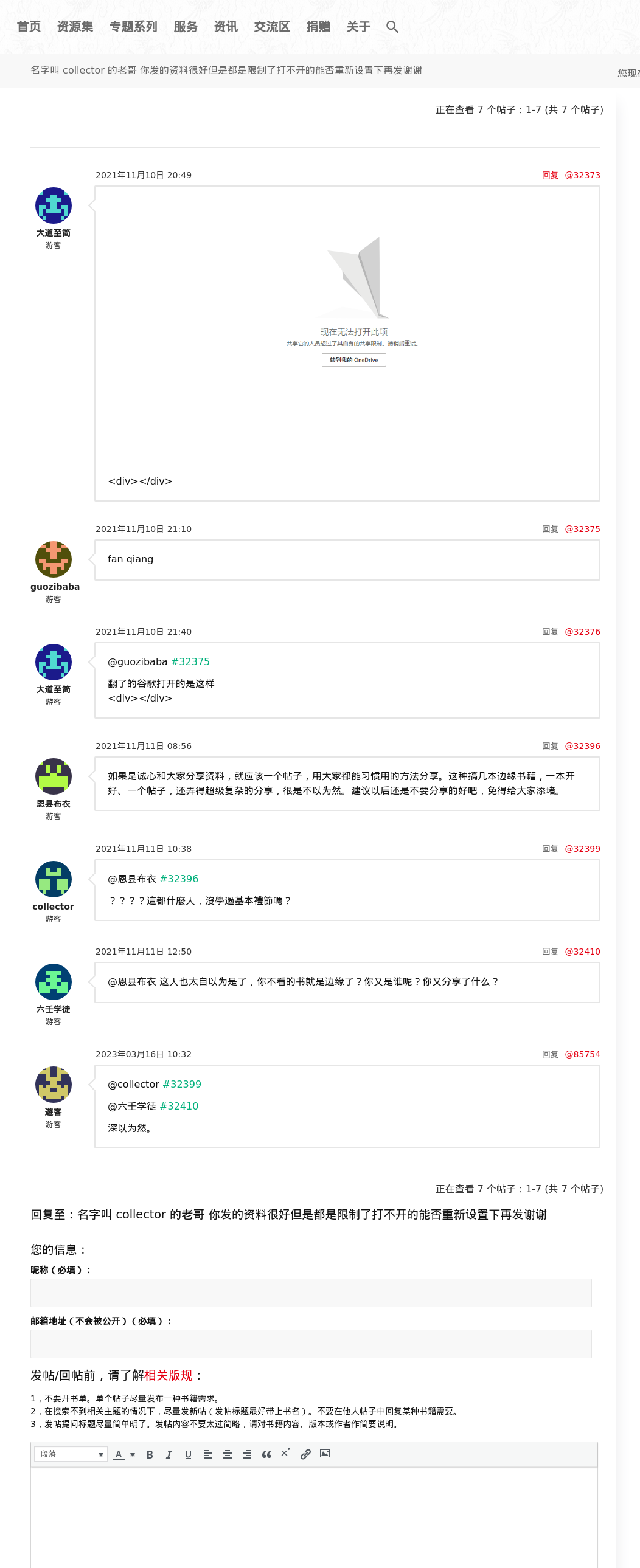Image resolution: width=640 pixels, height=1568 pixels.
Task: Apply italic formatting in editor toolbar
Action: [x=169, y=1454]
